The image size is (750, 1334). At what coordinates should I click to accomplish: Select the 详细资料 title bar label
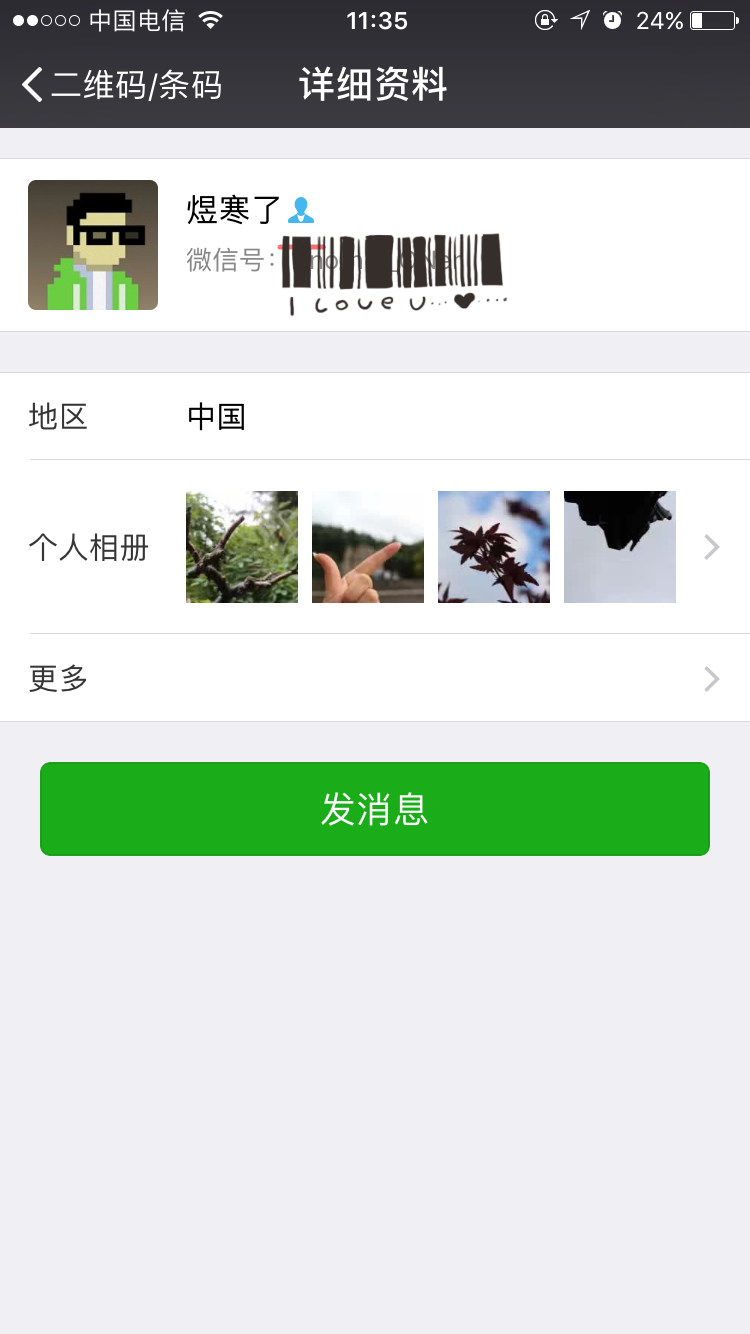(373, 85)
